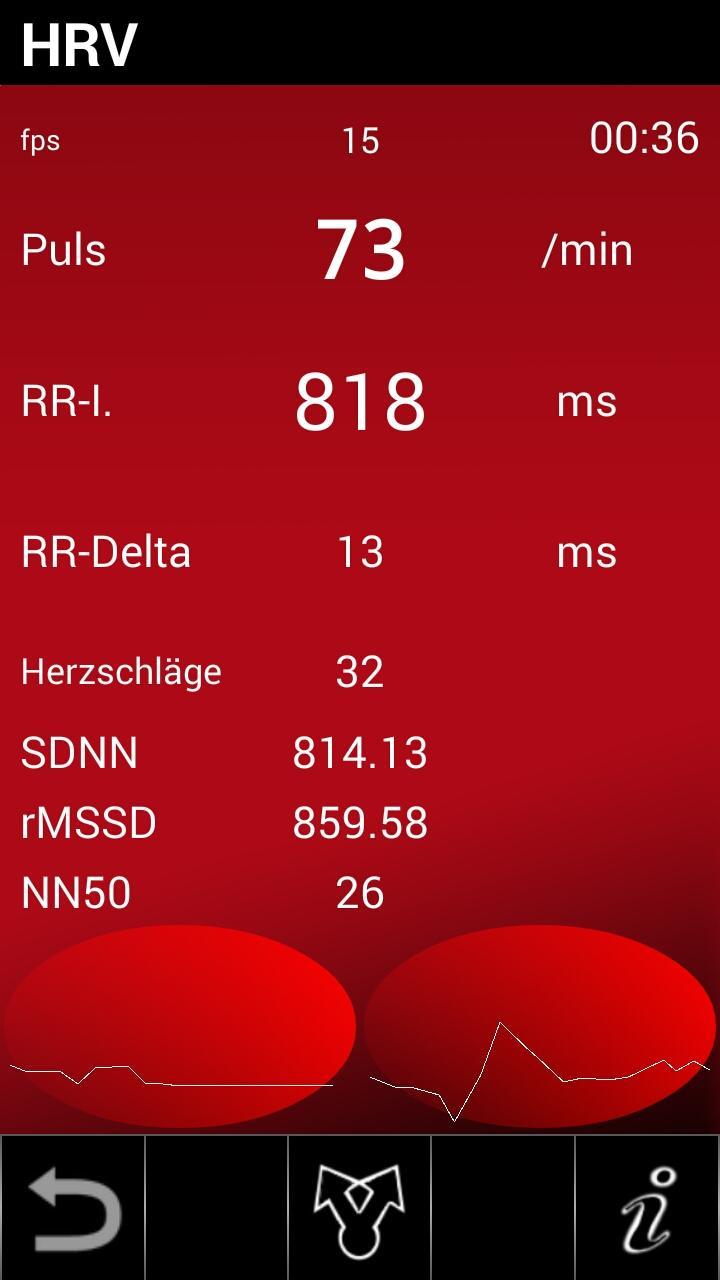Screen dimensions: 720x1280
Task: Tap the info icon for app details
Action: pos(647,1205)
